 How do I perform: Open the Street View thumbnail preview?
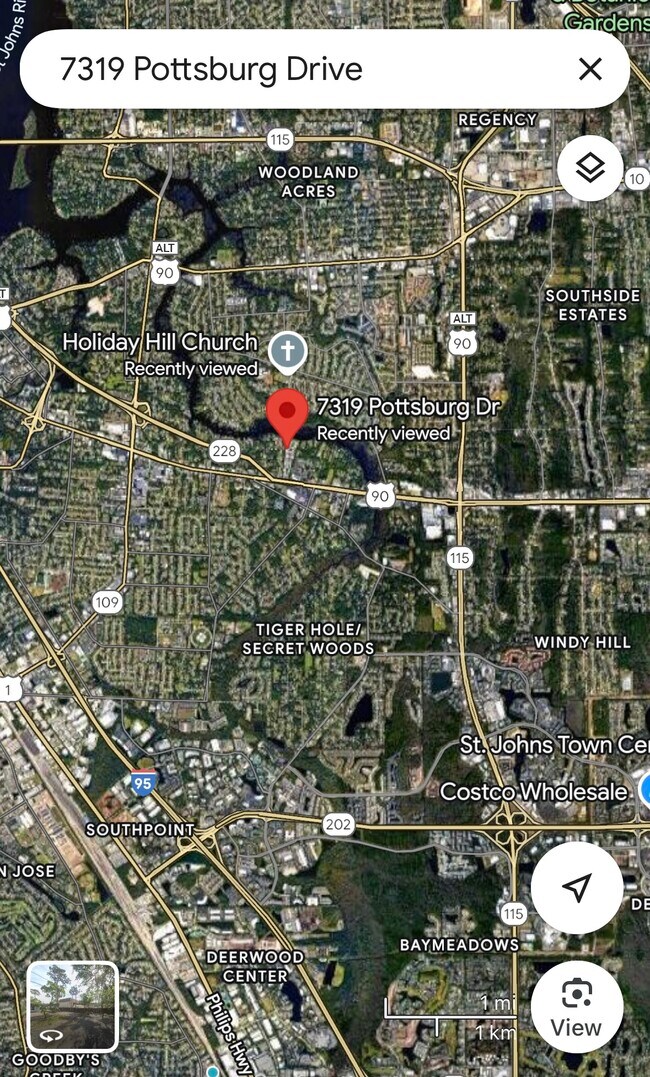(x=72, y=1007)
